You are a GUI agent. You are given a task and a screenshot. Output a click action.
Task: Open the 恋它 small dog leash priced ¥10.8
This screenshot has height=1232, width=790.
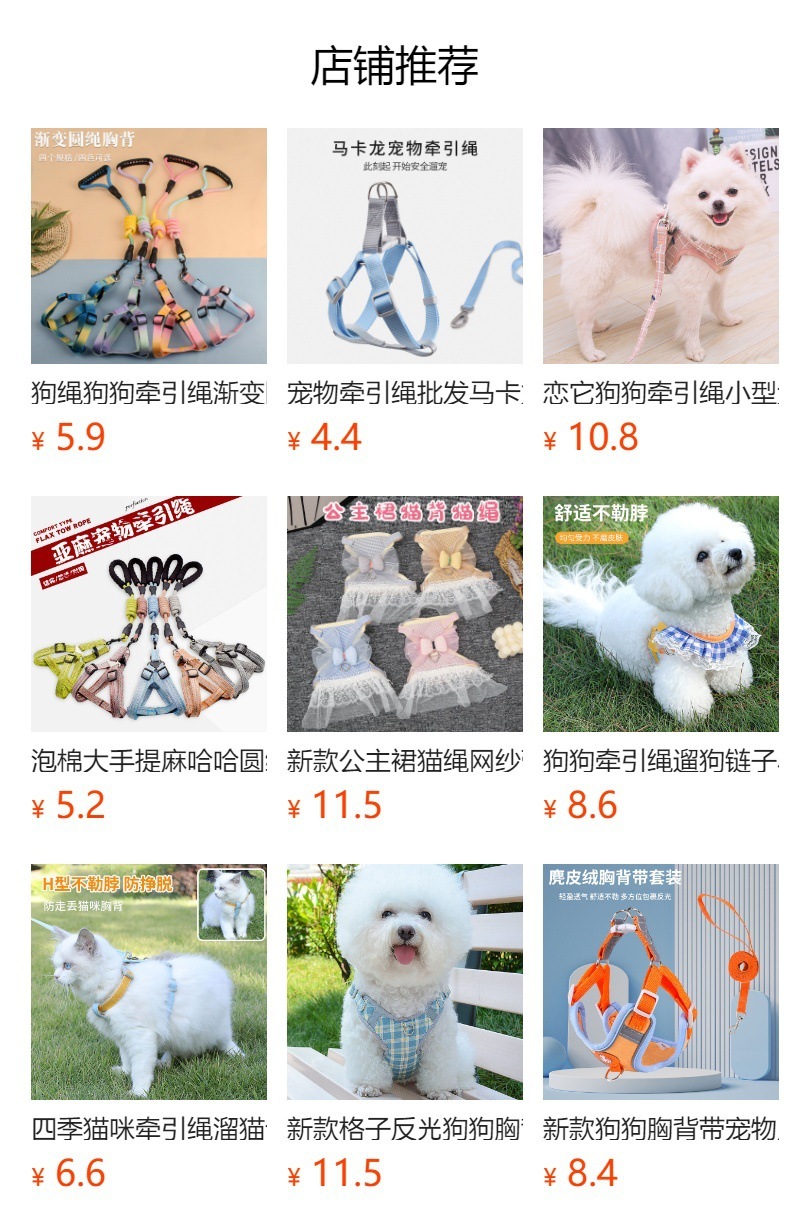coord(660,246)
